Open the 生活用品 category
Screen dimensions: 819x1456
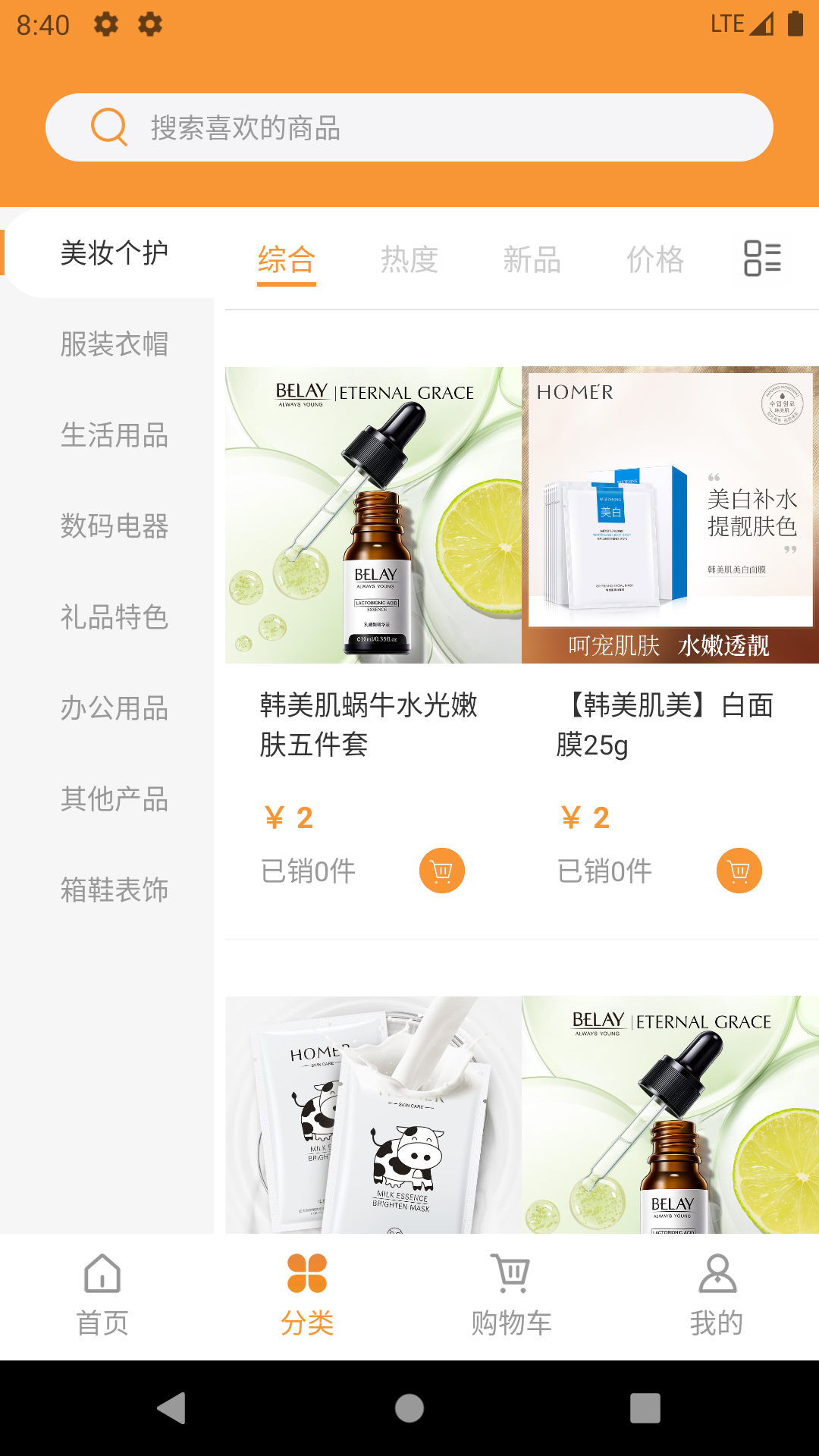[114, 435]
